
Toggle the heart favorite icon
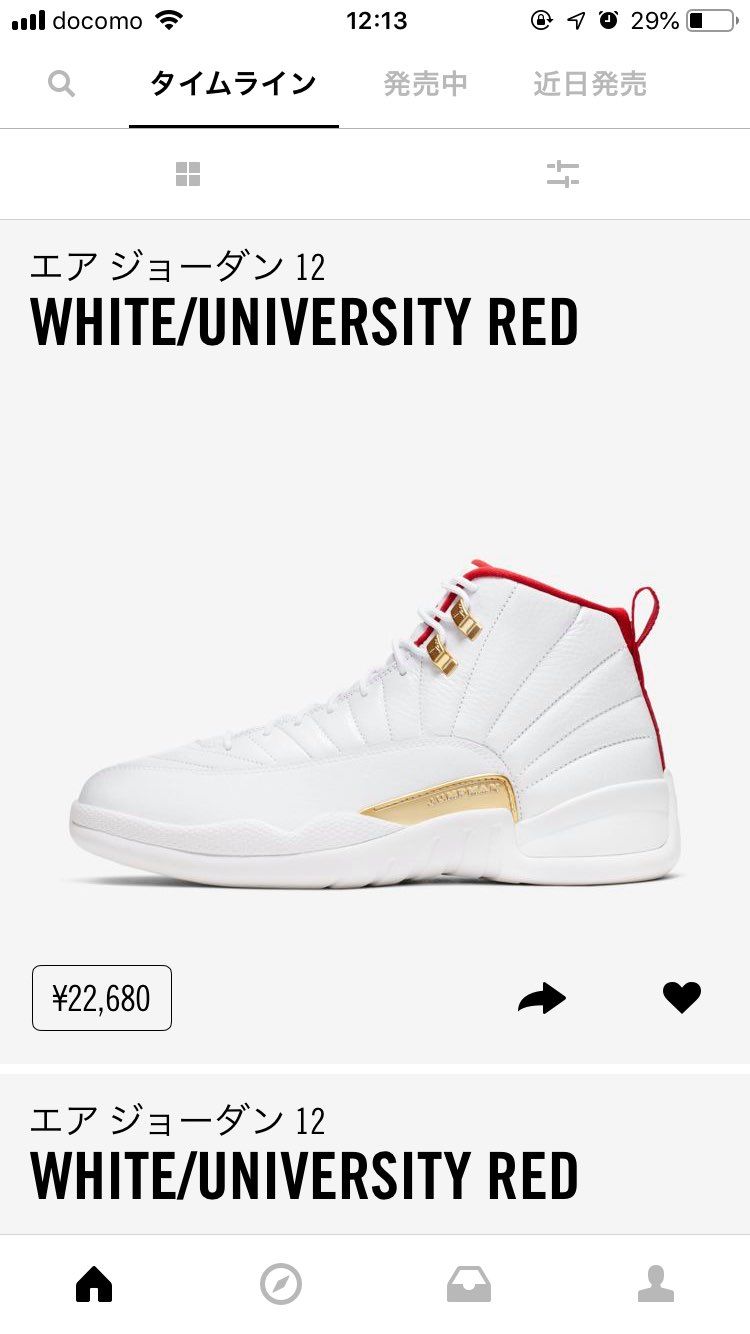click(682, 997)
